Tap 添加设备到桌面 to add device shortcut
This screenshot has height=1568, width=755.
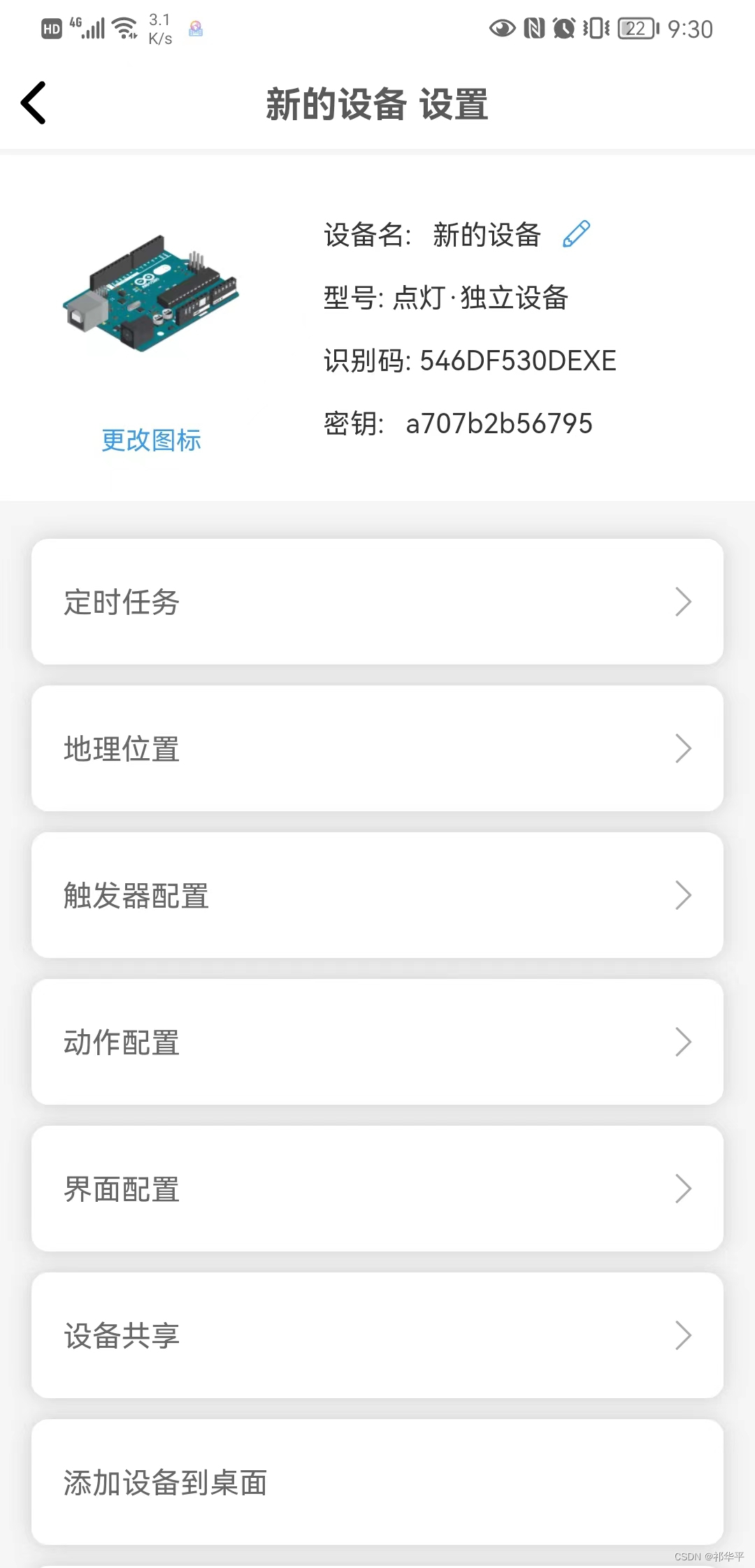click(x=377, y=1481)
